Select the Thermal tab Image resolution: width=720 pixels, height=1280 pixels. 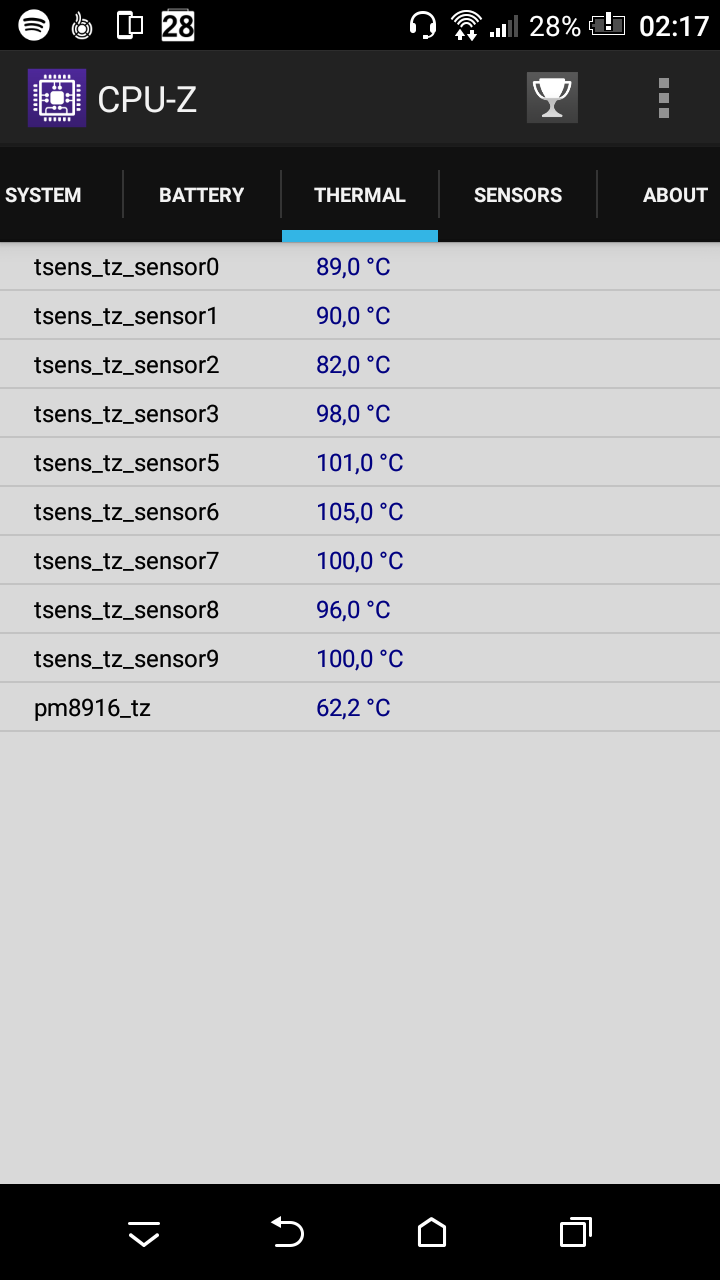360,195
